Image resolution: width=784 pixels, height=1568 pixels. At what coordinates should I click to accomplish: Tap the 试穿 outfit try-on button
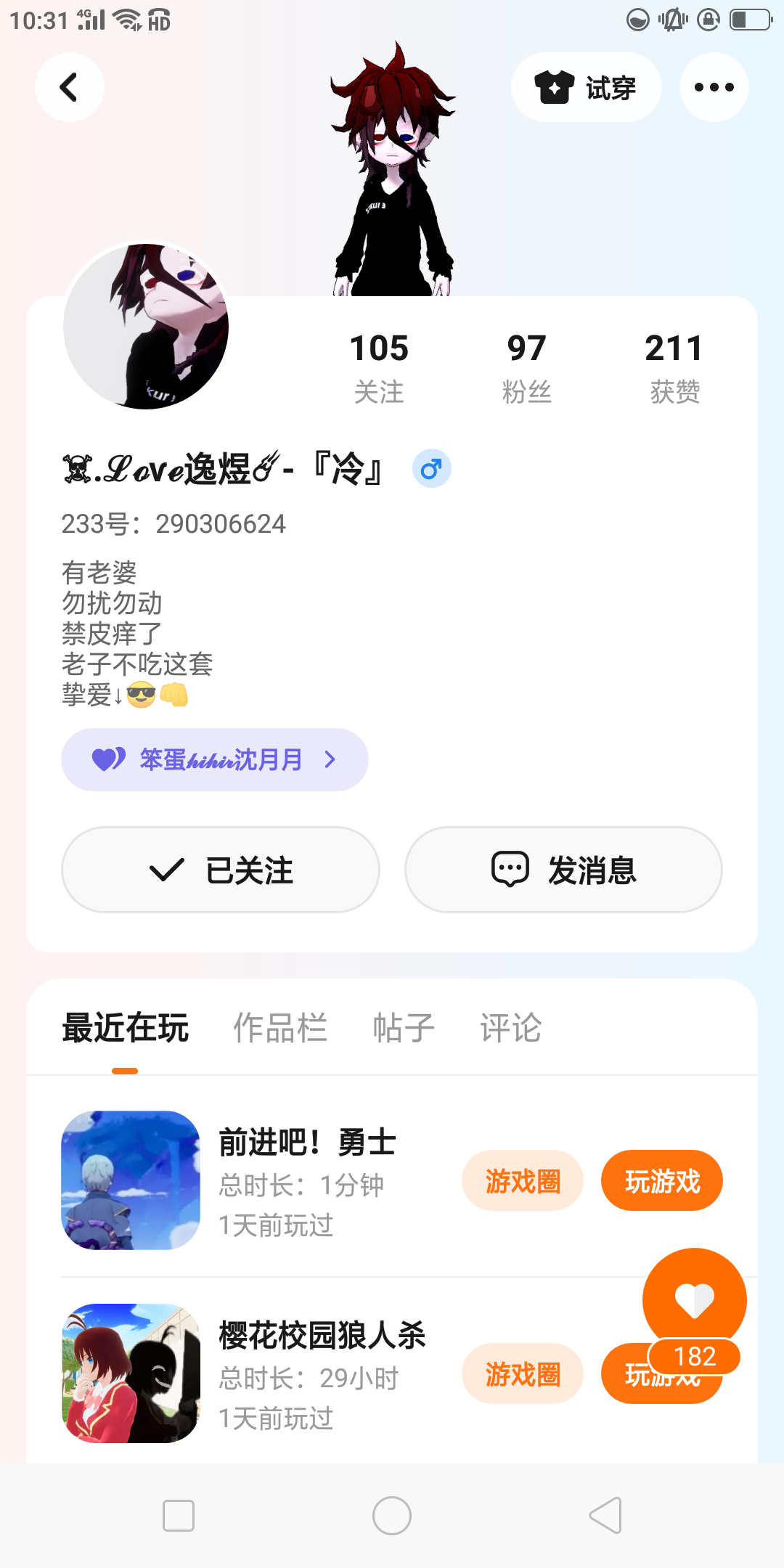pos(586,88)
